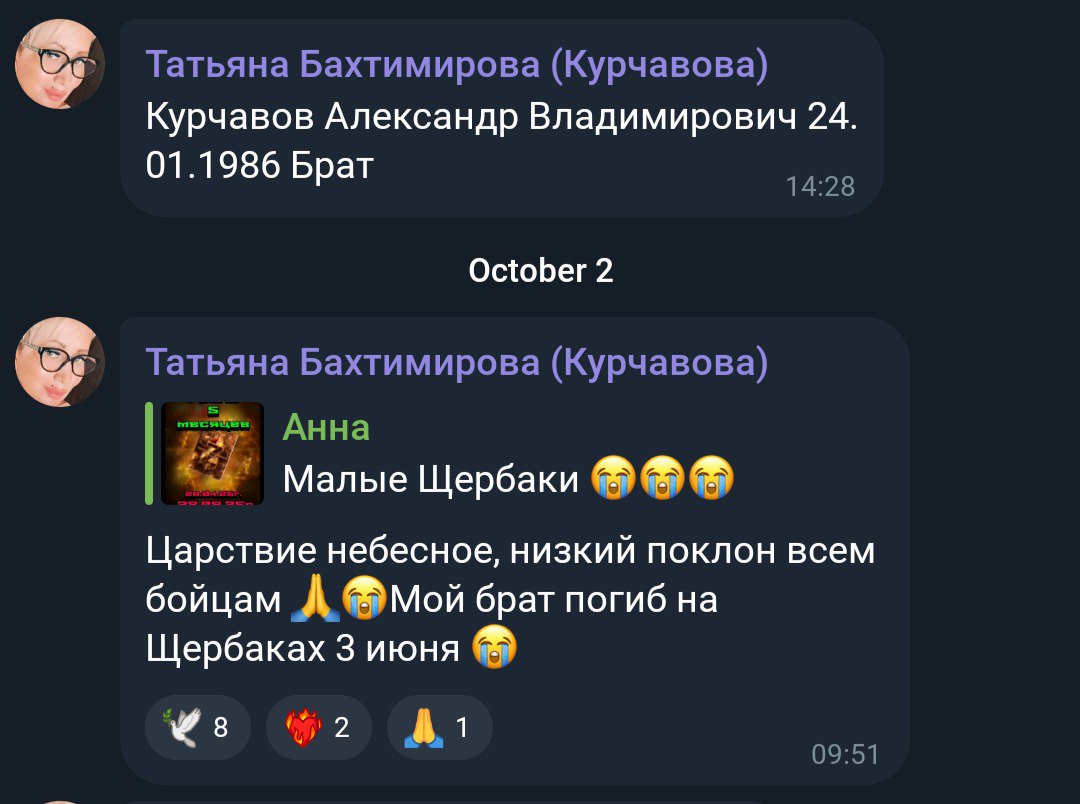The width and height of the screenshot is (1080, 804).
Task: Add burning heart reaction with 2 count
Action: (x=318, y=727)
